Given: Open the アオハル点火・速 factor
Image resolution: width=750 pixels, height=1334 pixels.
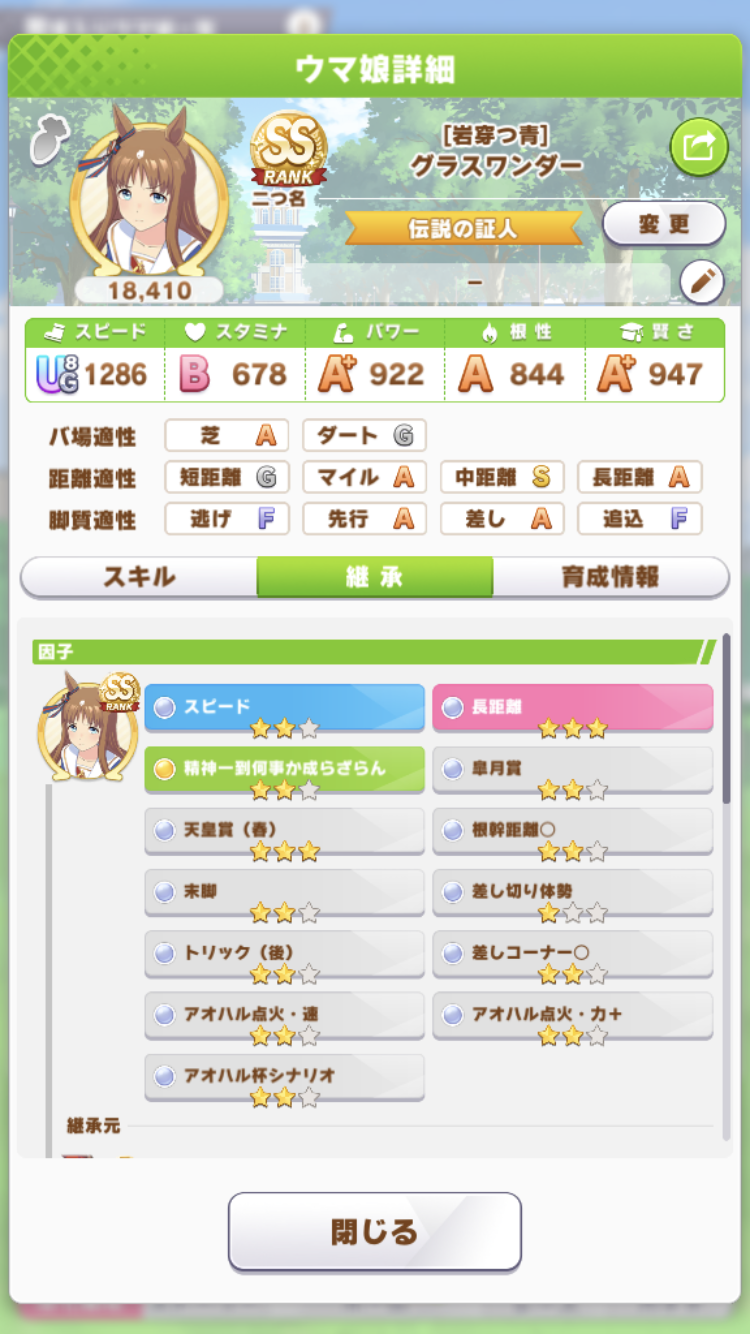Looking at the screenshot, I should (284, 1015).
